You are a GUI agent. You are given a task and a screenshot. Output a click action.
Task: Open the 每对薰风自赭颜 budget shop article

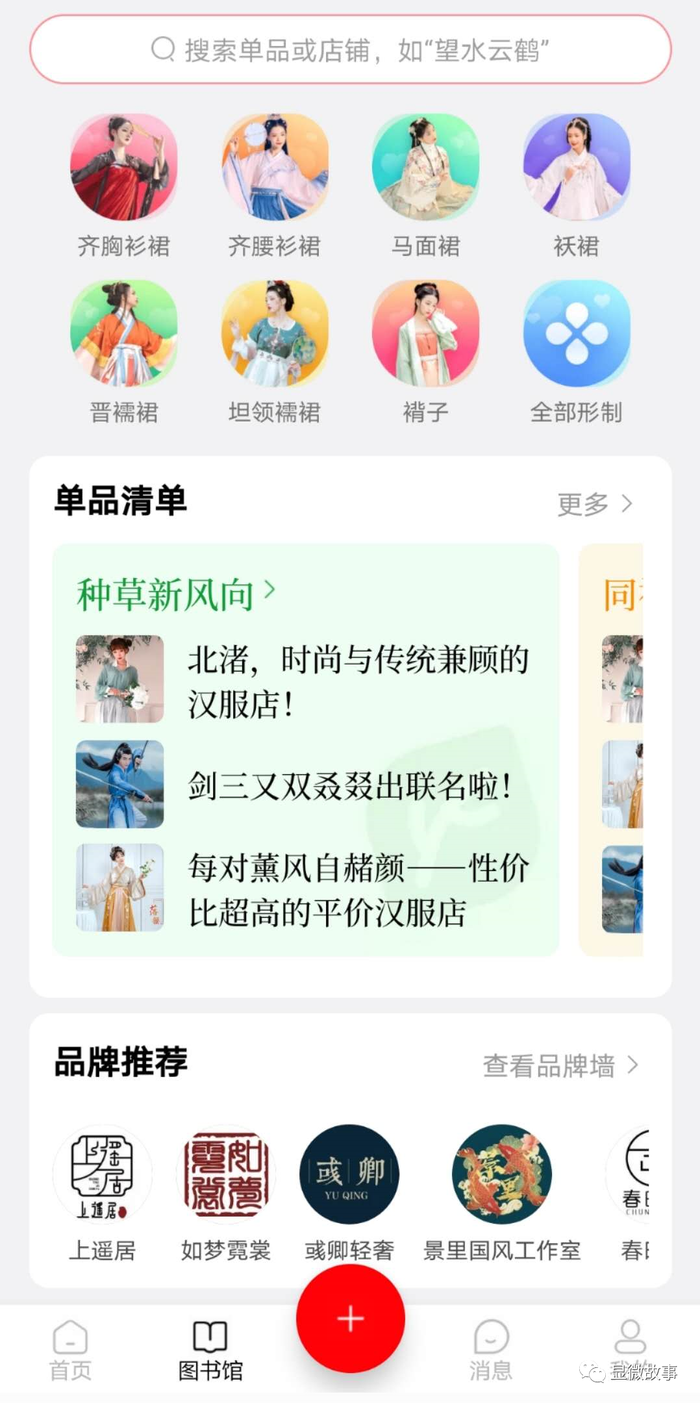357,889
